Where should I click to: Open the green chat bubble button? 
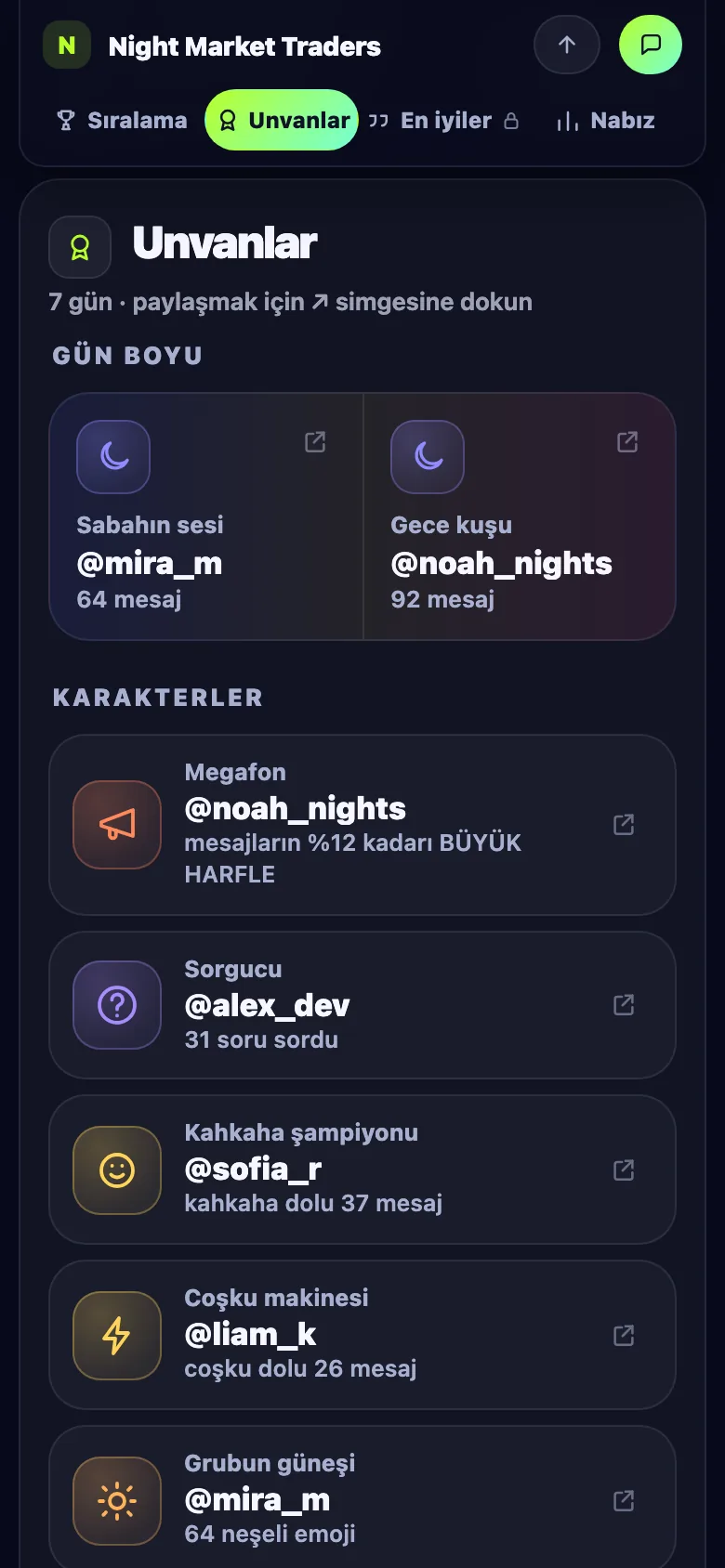pyautogui.click(x=651, y=45)
